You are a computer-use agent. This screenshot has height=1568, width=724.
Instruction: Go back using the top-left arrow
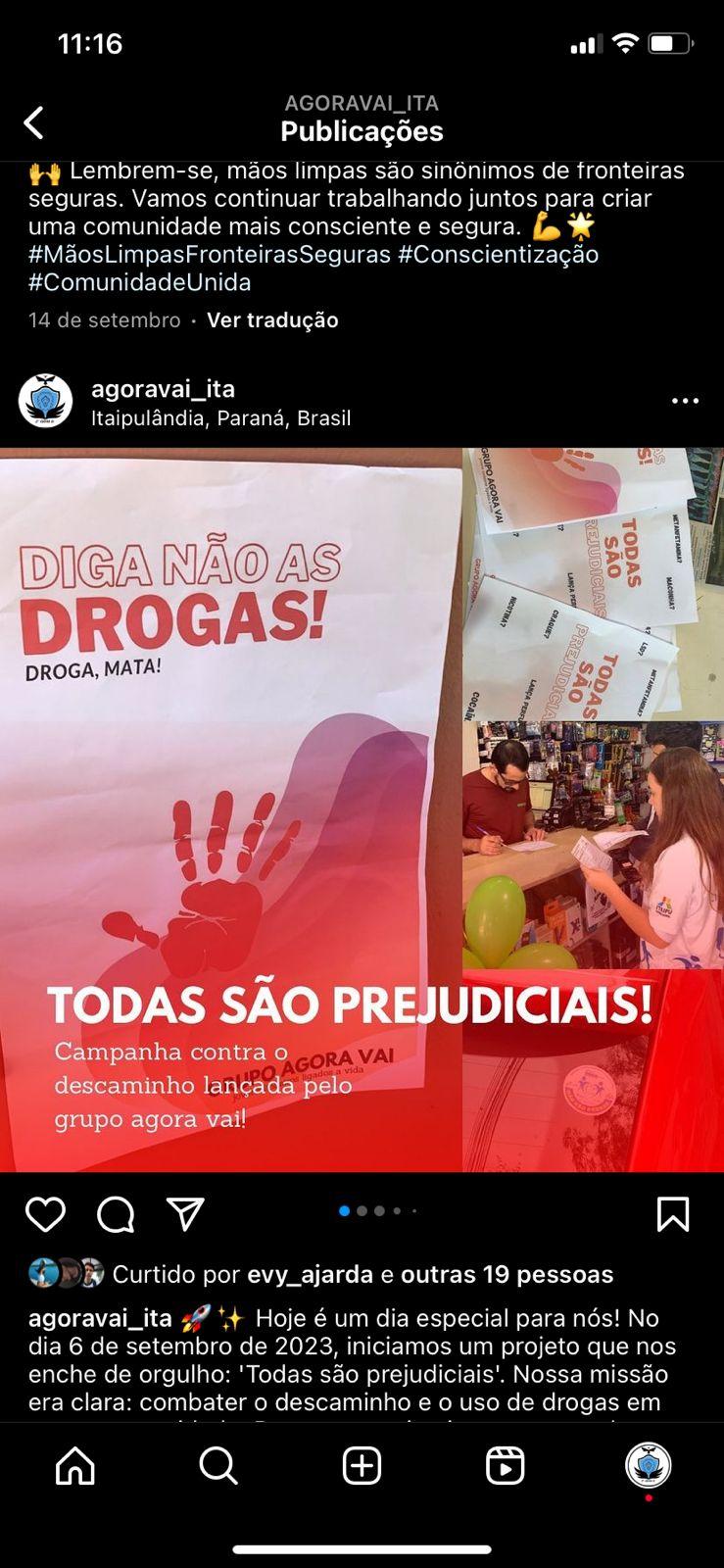[x=34, y=123]
